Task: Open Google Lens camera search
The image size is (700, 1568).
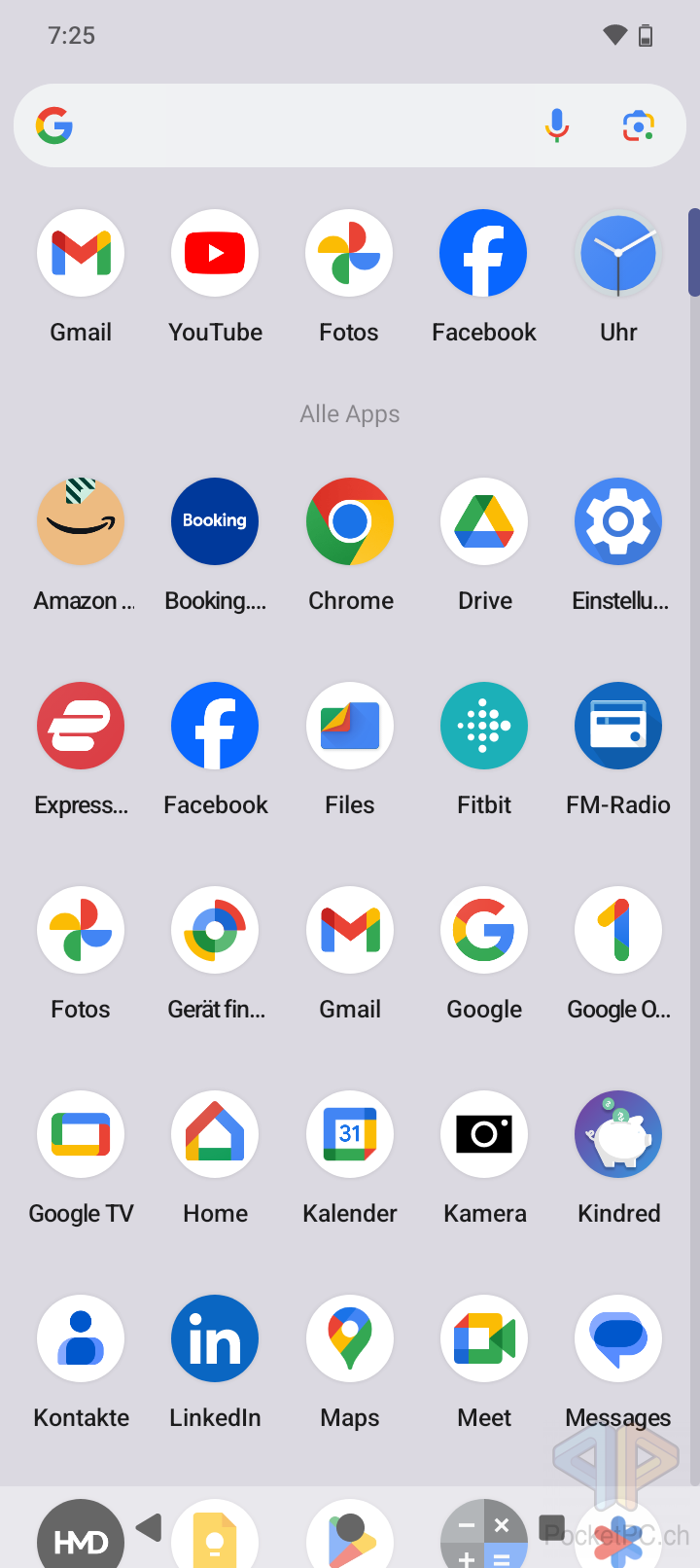Action: (x=638, y=125)
